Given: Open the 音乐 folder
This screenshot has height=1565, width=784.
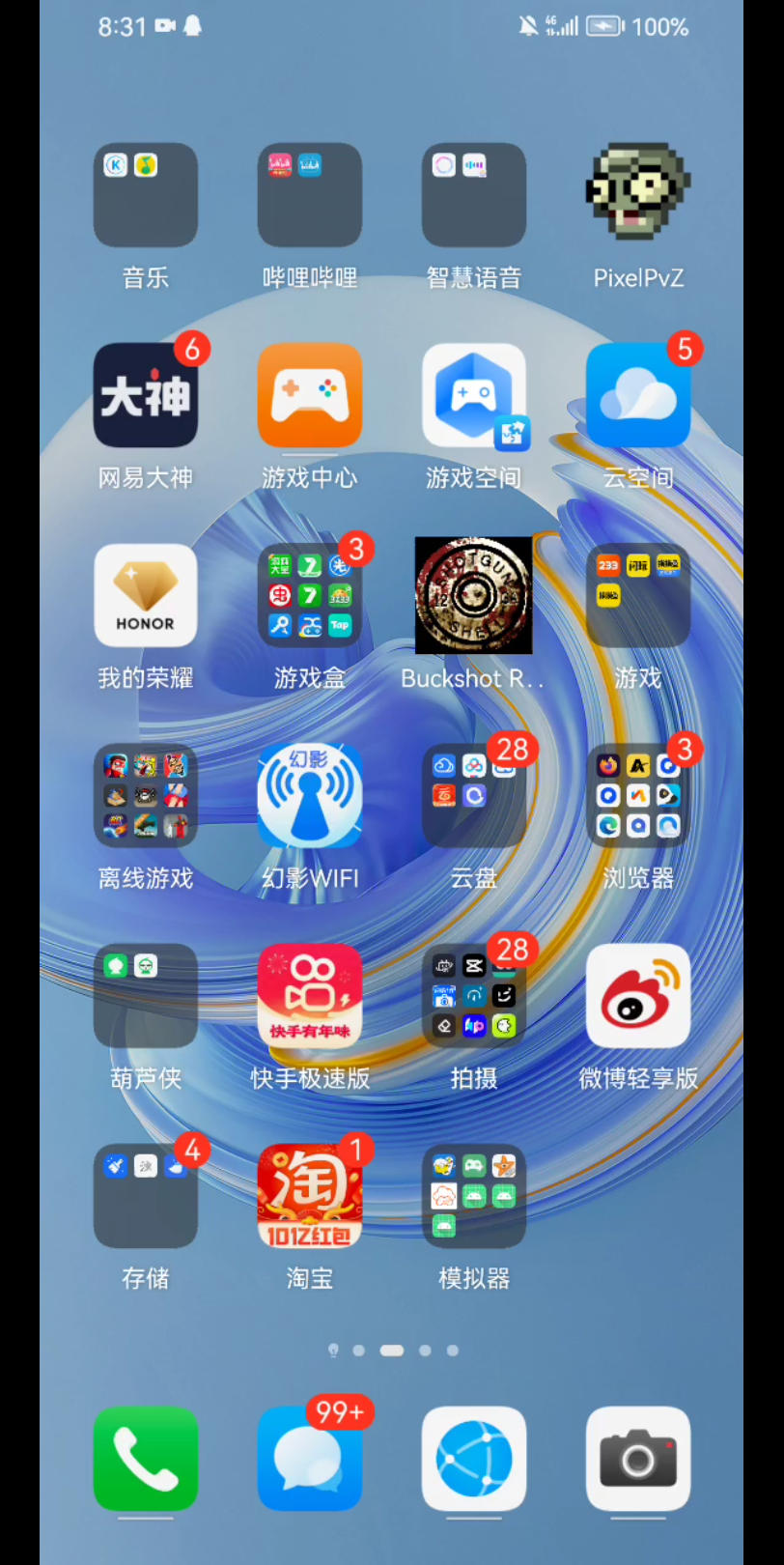Looking at the screenshot, I should (145, 195).
